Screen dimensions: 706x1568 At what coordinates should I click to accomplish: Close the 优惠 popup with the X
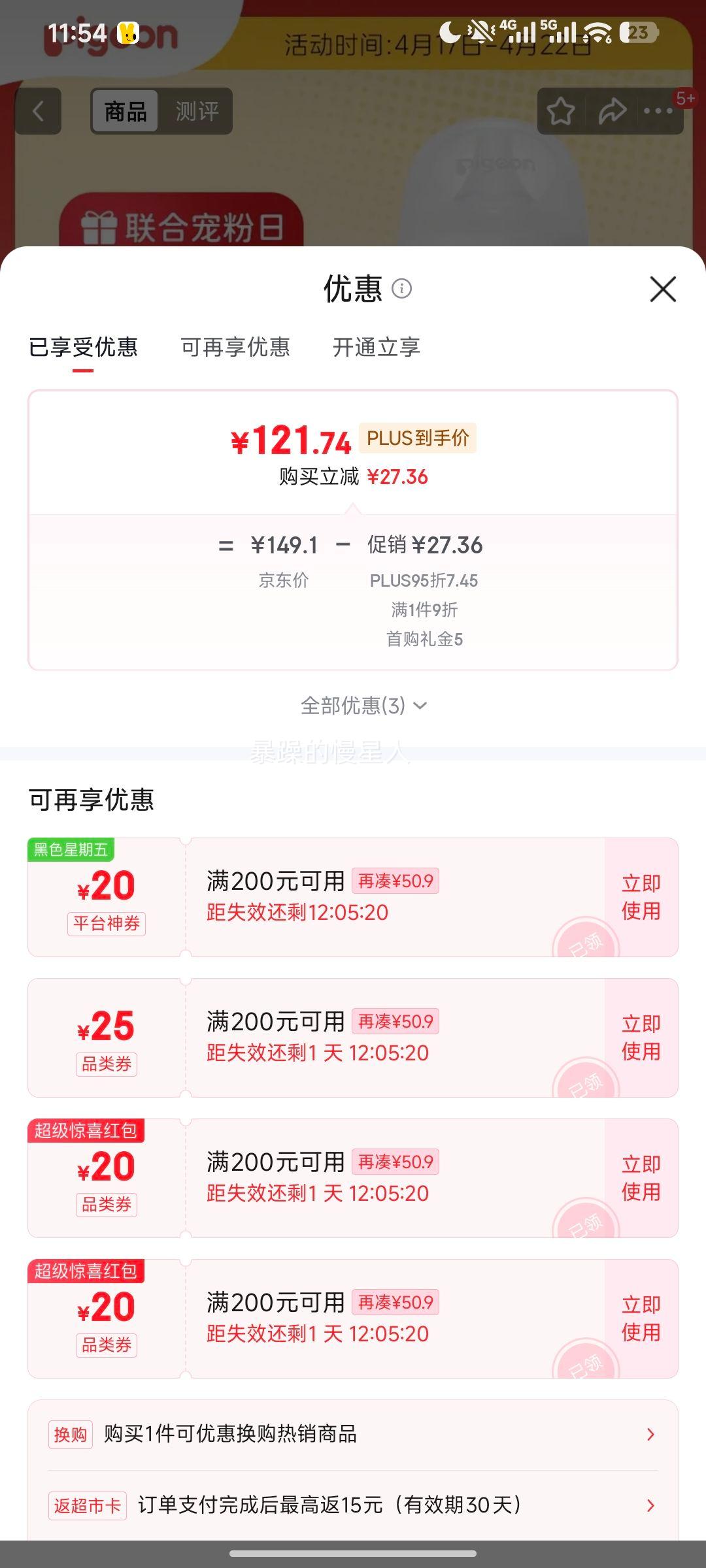[x=662, y=289]
